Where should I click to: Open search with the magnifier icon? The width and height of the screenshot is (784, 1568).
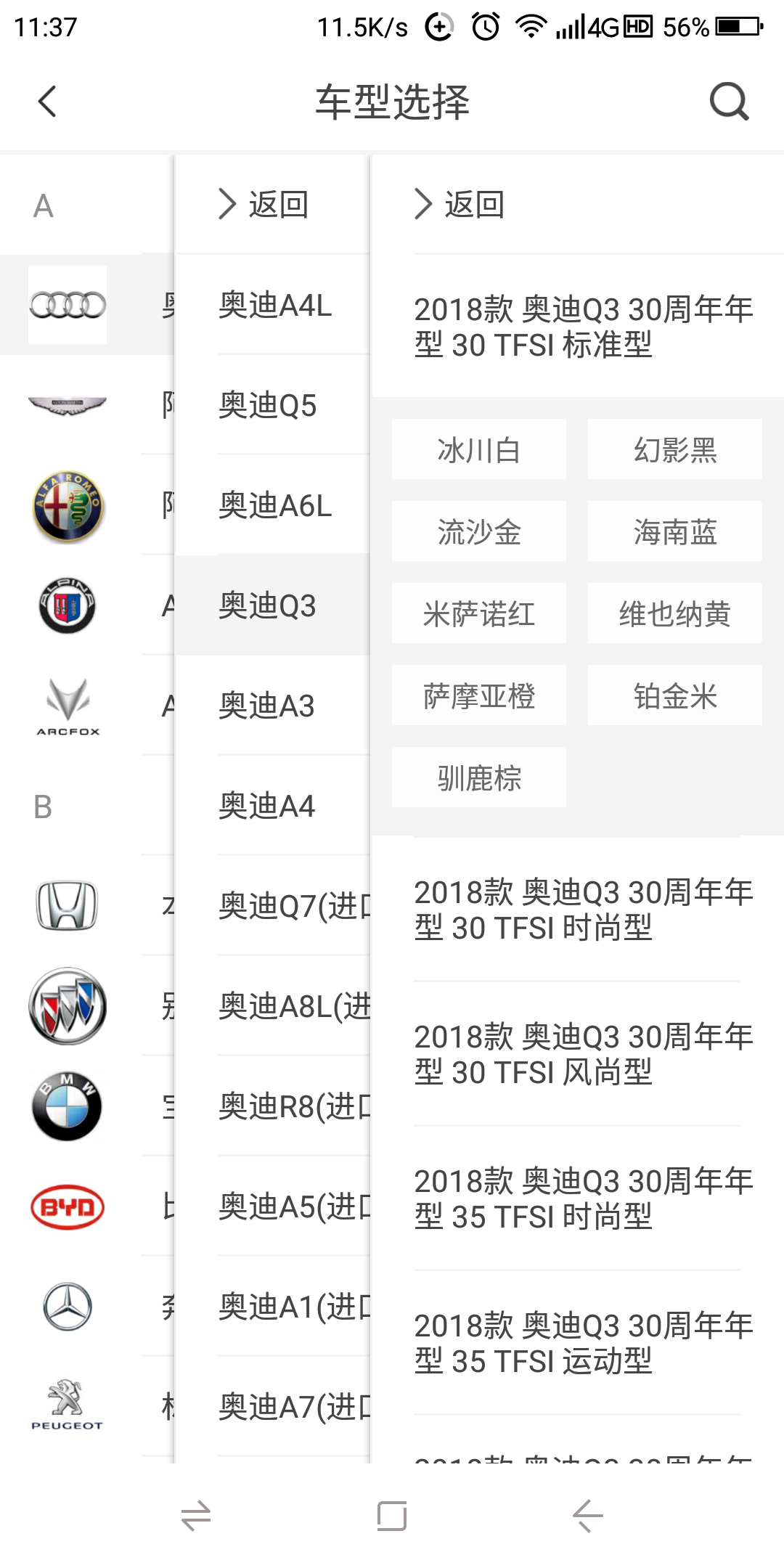tap(729, 102)
